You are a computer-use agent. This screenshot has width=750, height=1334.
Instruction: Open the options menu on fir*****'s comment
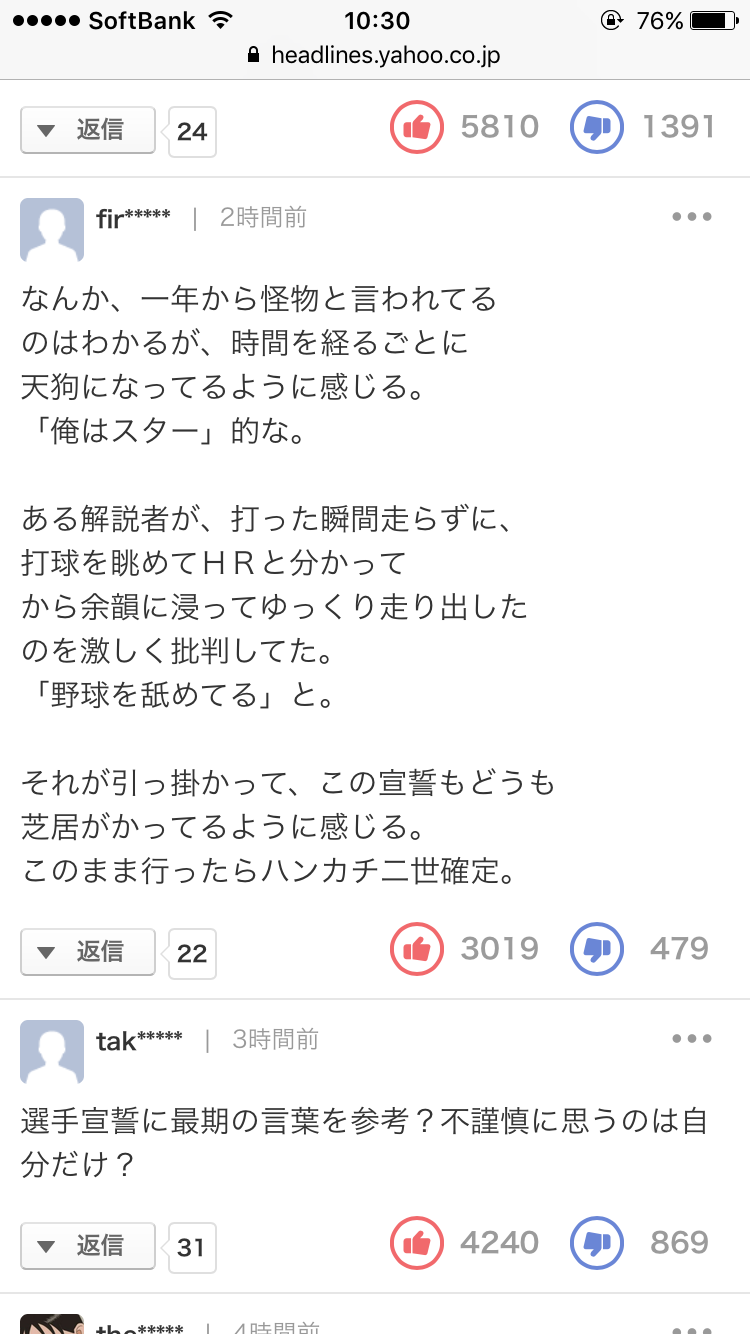(x=692, y=217)
